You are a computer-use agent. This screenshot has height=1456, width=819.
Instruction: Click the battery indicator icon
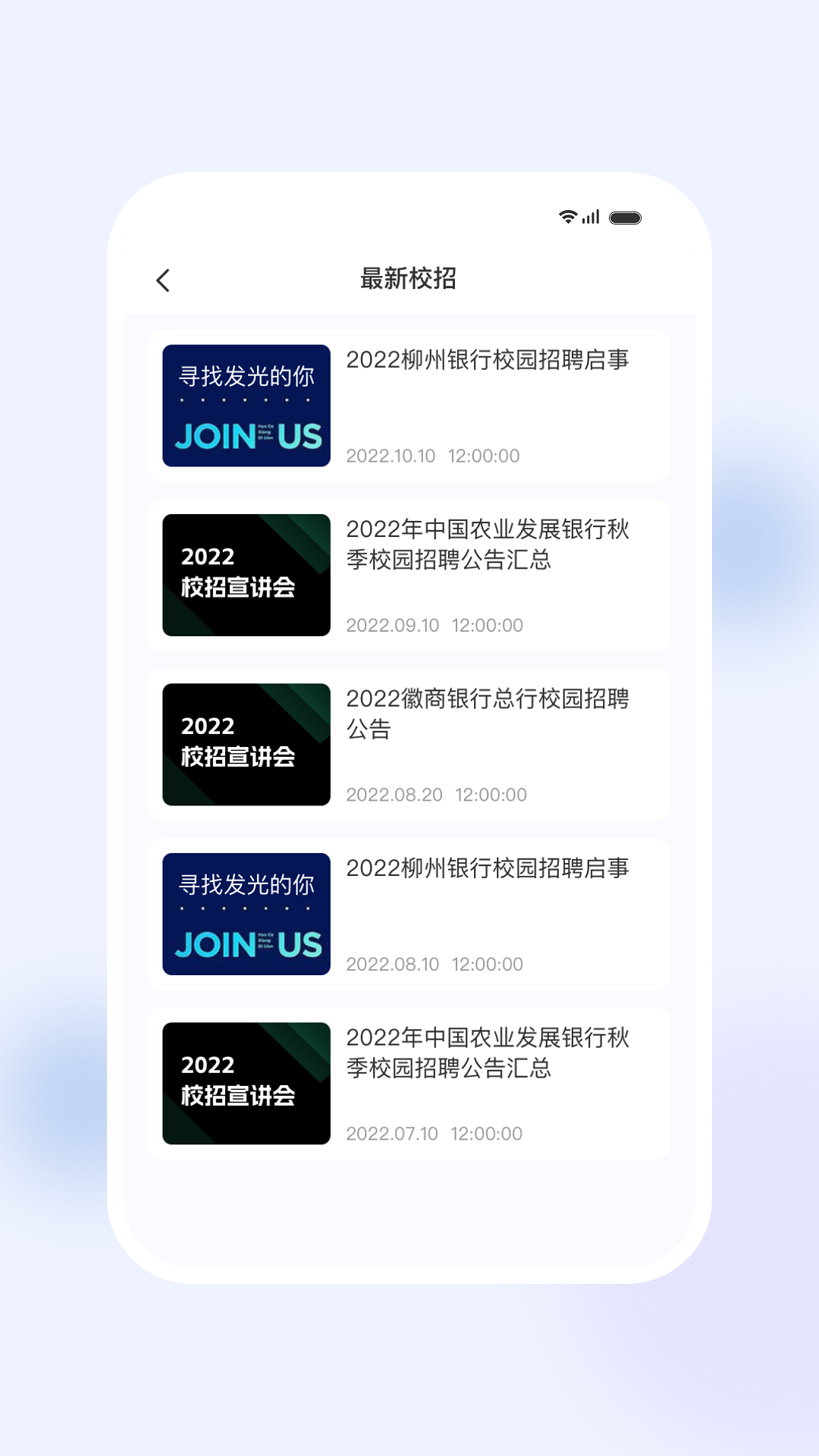pos(626,218)
